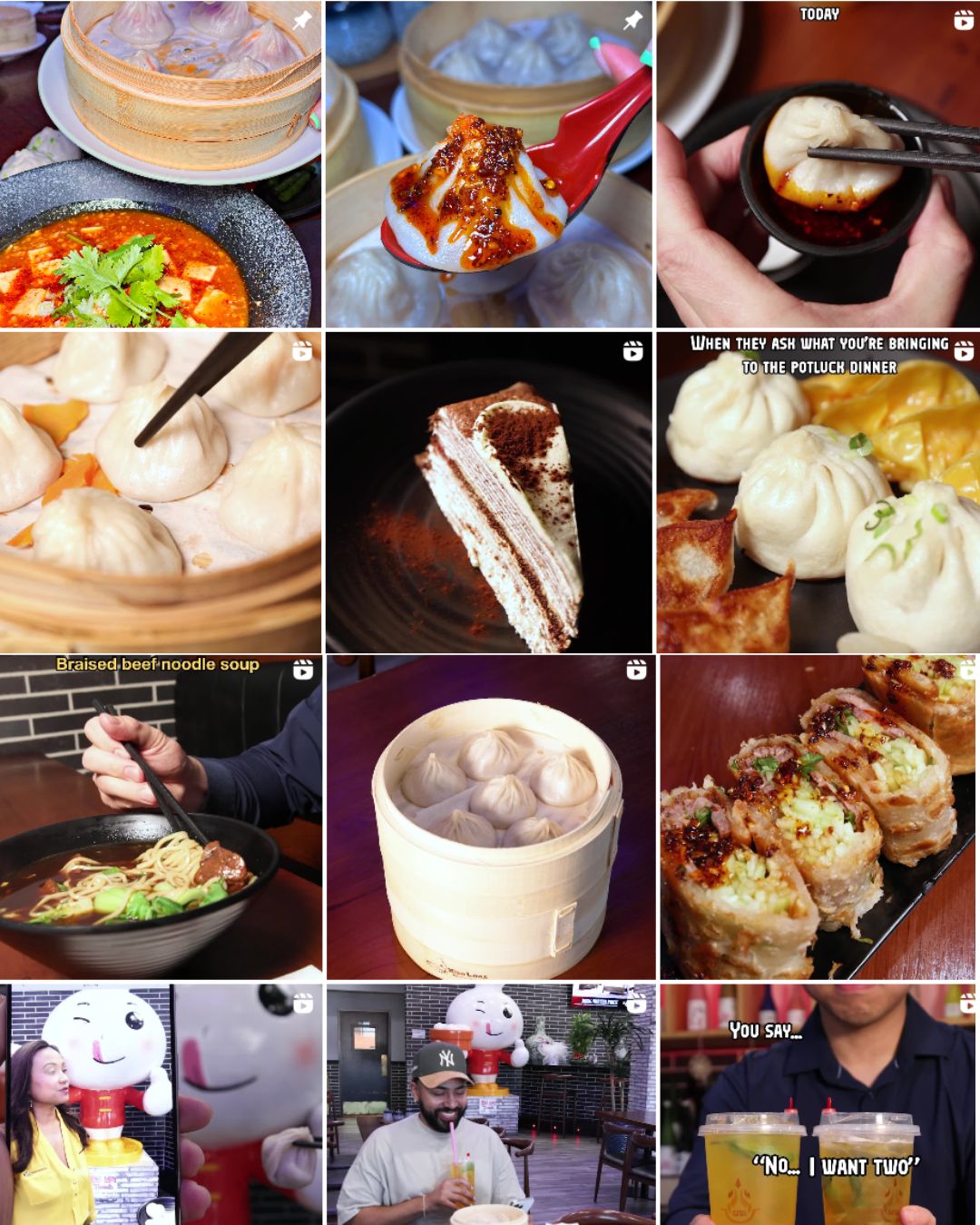Open reel of dumplings in bamboo steamer
The height and width of the screenshot is (1225, 980).
point(488,817)
